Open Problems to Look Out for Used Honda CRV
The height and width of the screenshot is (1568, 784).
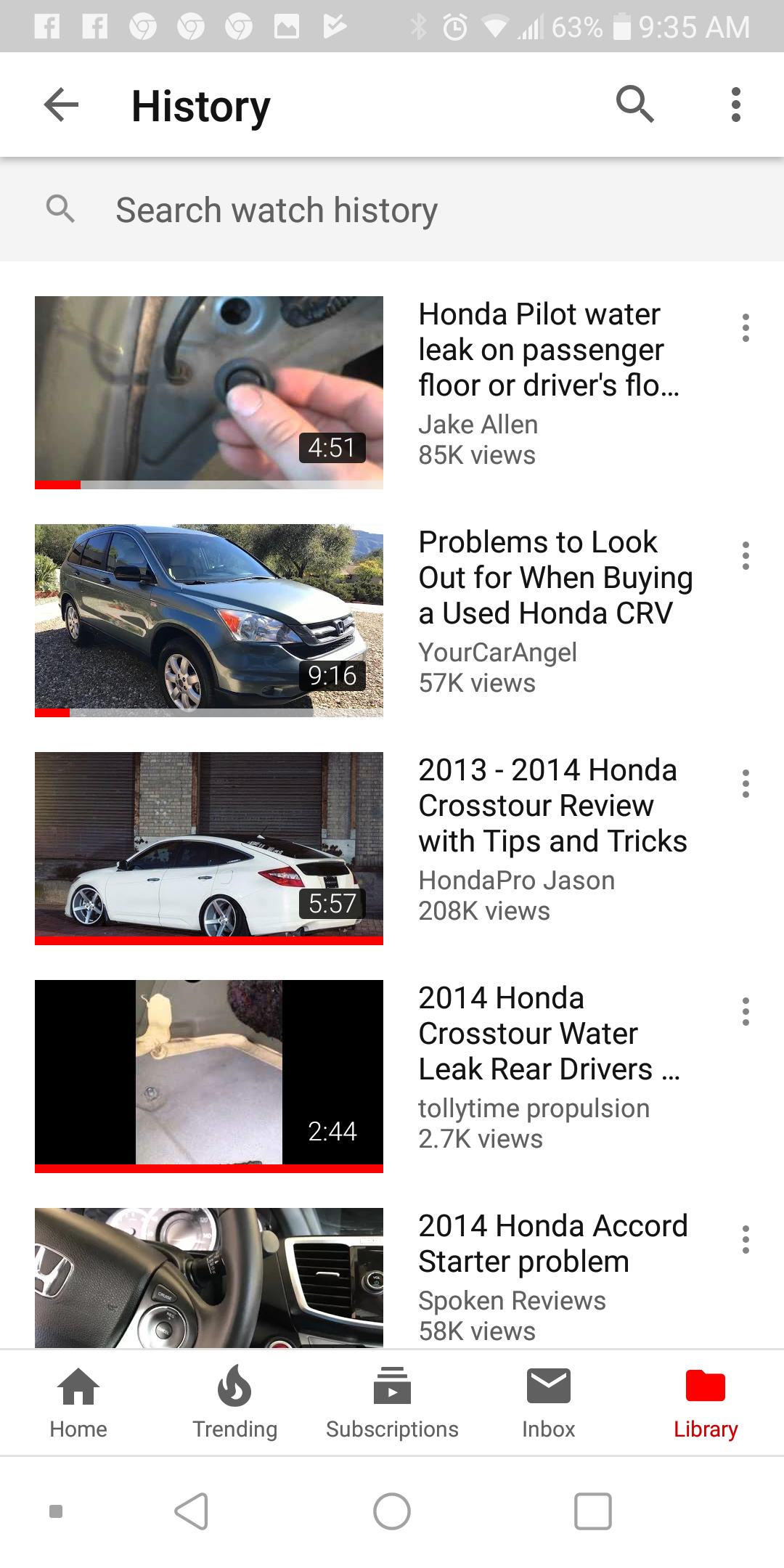coord(209,620)
